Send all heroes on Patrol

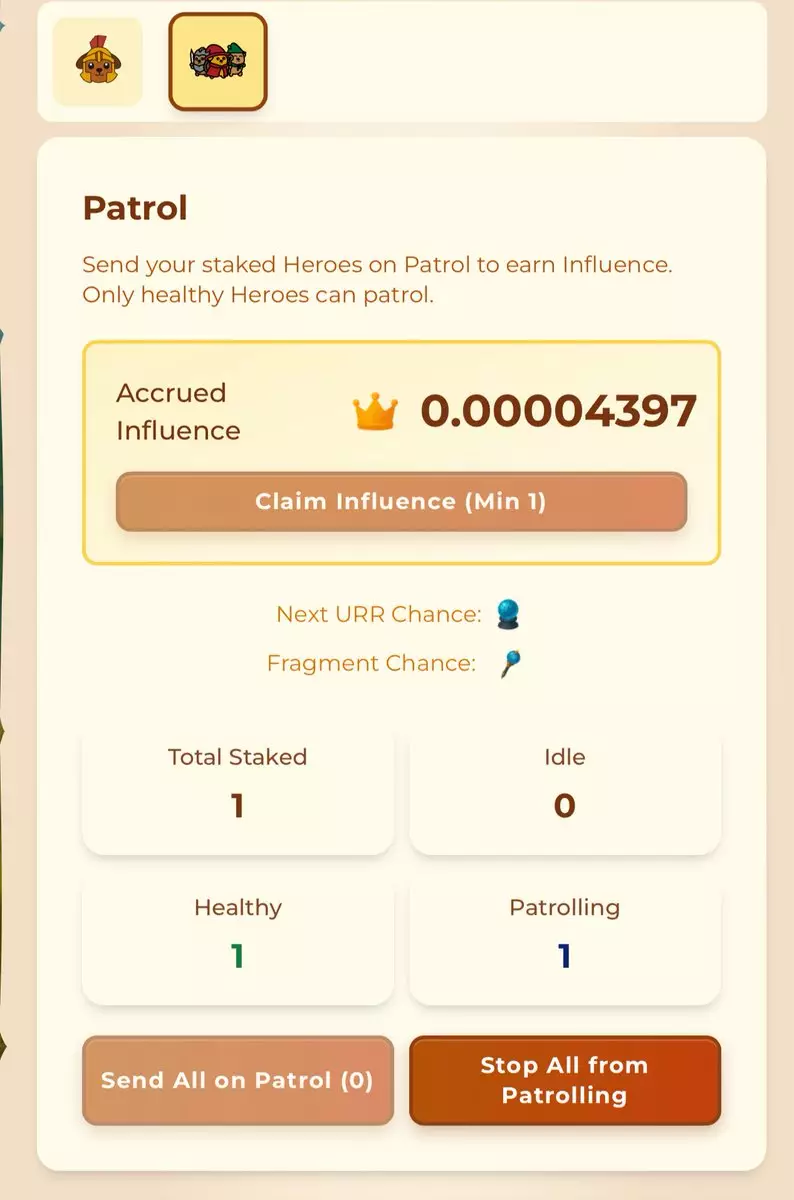point(237,1080)
